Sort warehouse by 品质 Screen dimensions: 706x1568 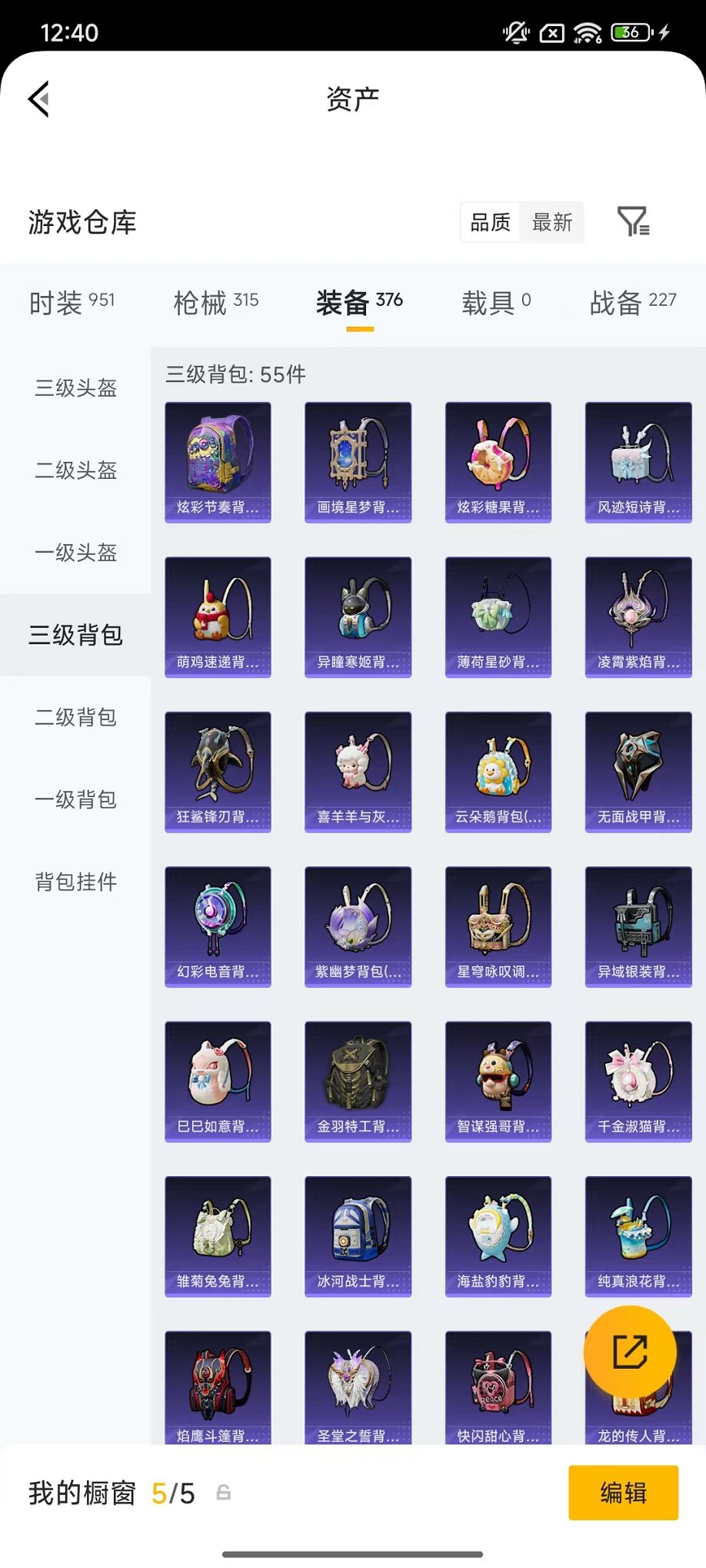pos(491,223)
